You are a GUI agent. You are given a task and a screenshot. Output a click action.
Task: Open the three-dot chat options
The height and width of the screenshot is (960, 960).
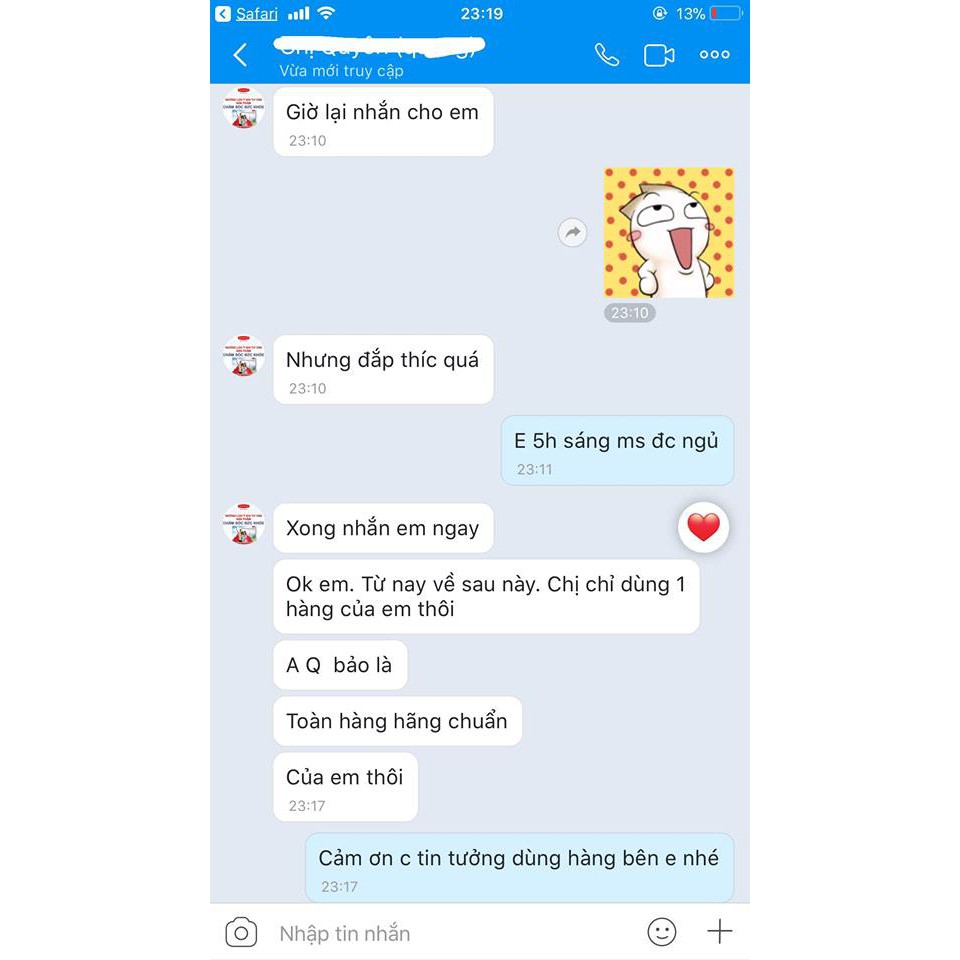714,55
